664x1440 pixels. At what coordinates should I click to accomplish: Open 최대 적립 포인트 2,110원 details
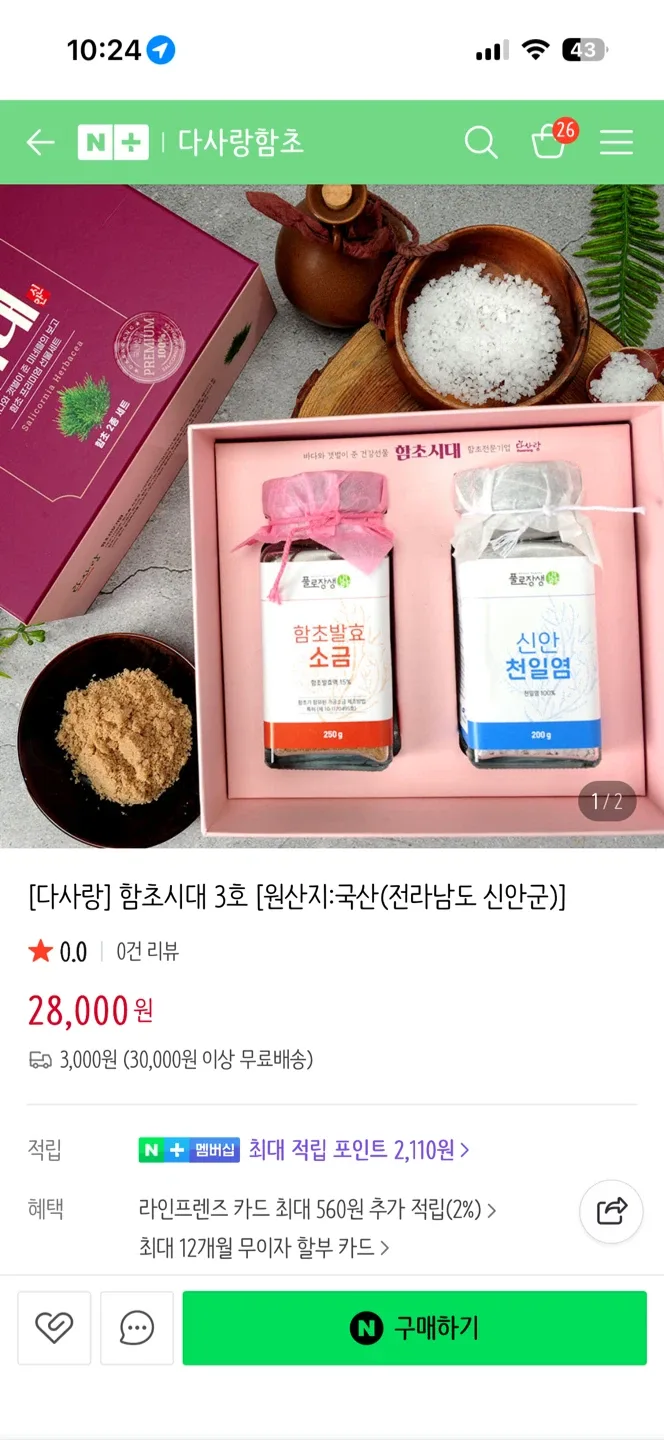pos(359,1150)
